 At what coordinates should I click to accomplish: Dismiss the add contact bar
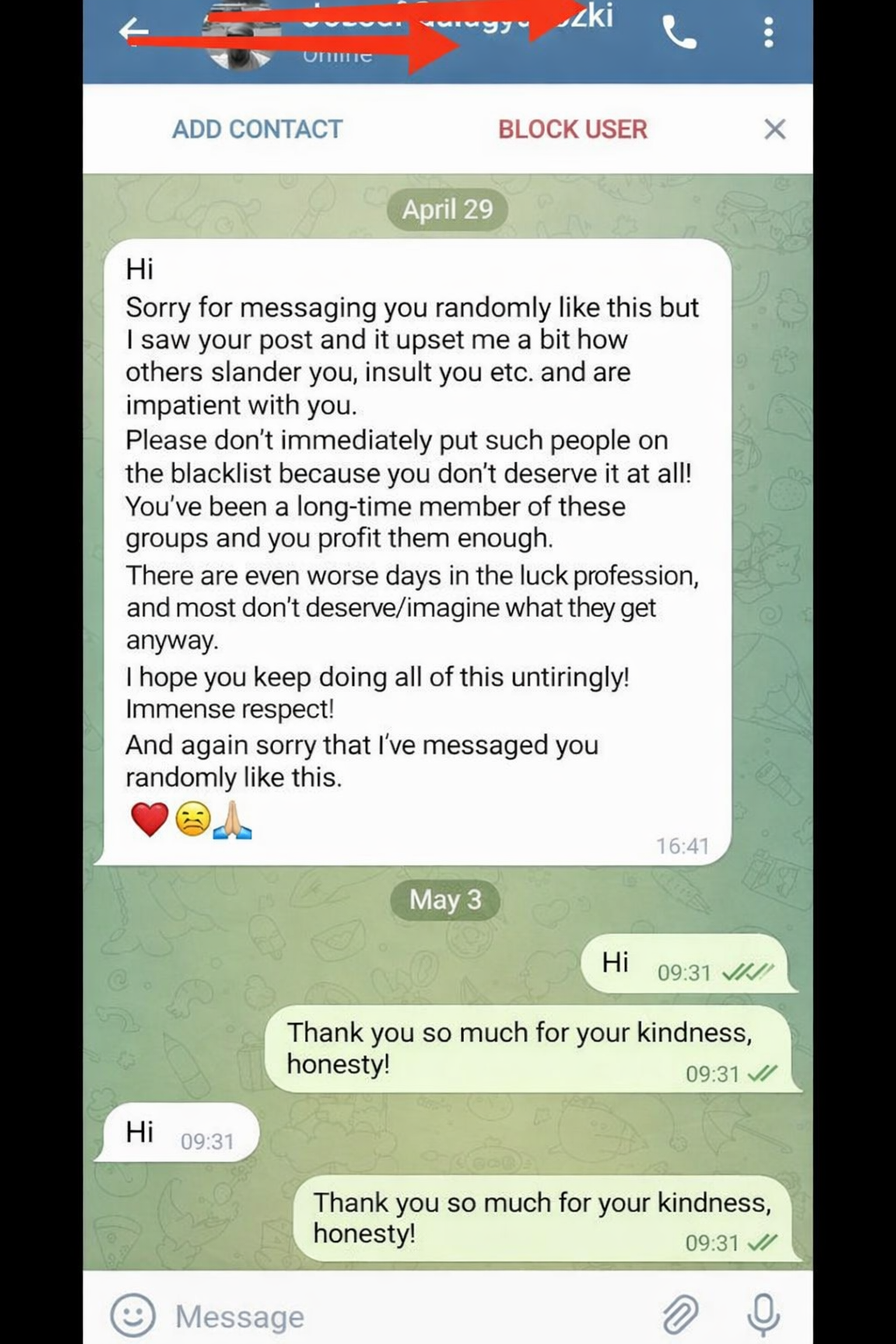(x=774, y=129)
